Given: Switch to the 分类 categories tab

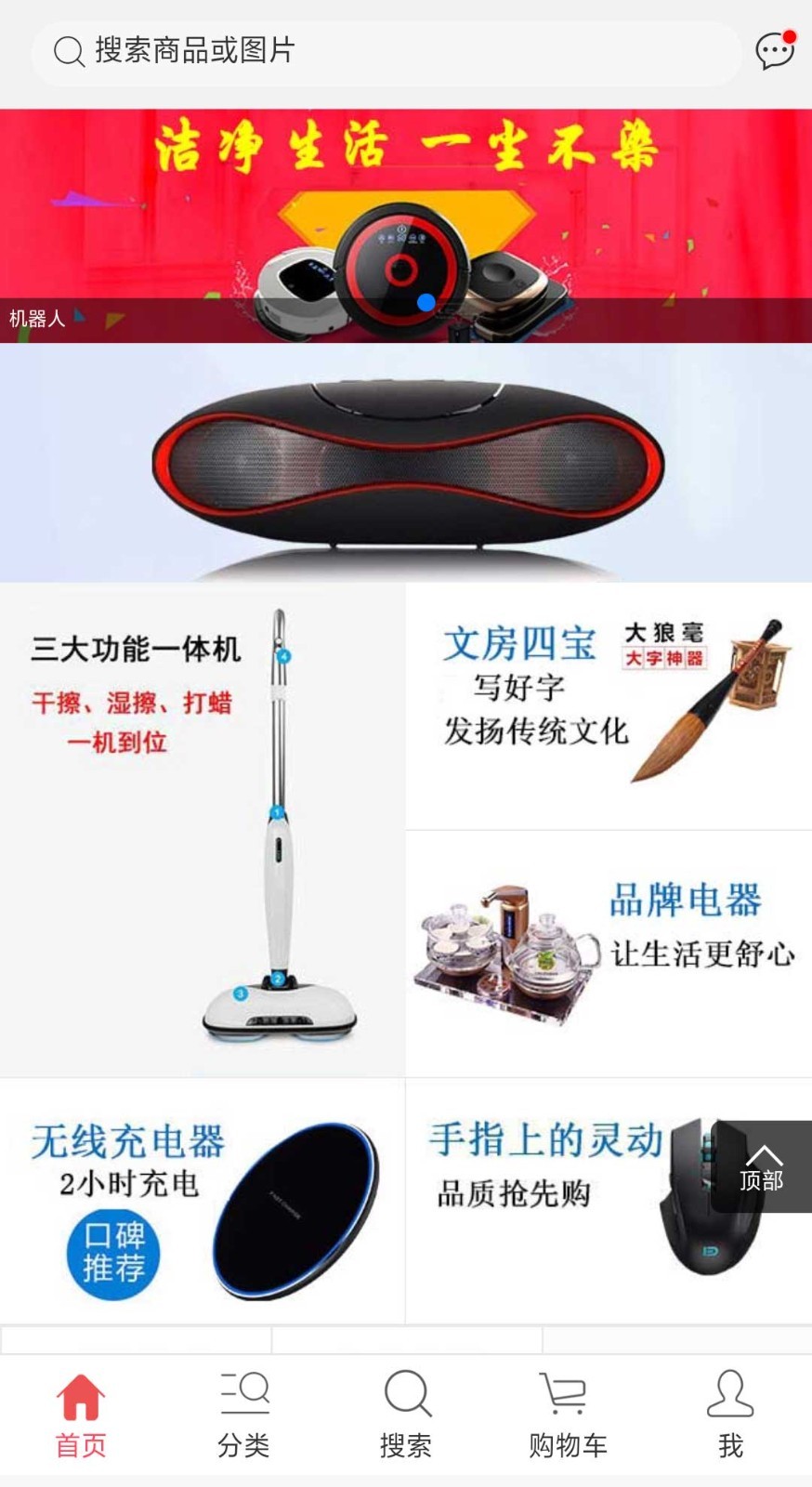Looking at the screenshot, I should [x=243, y=1414].
